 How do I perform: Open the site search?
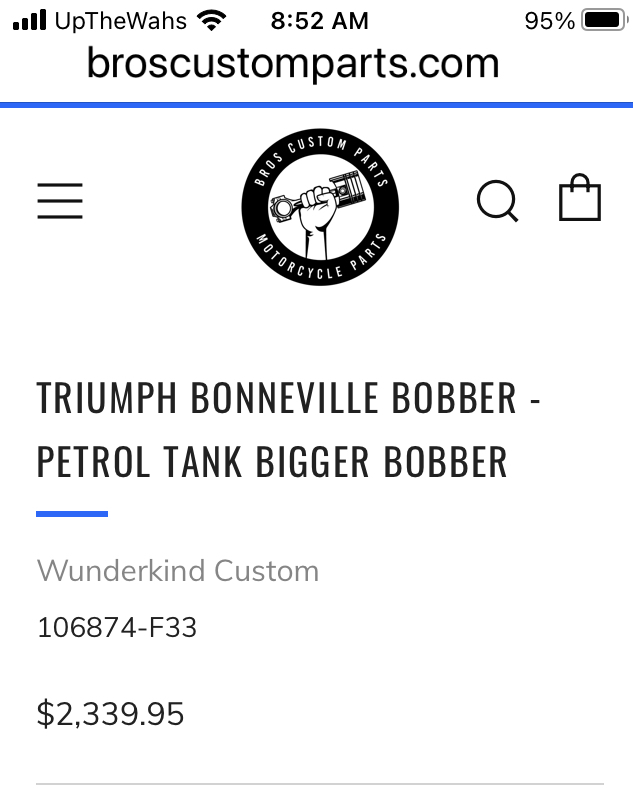497,200
